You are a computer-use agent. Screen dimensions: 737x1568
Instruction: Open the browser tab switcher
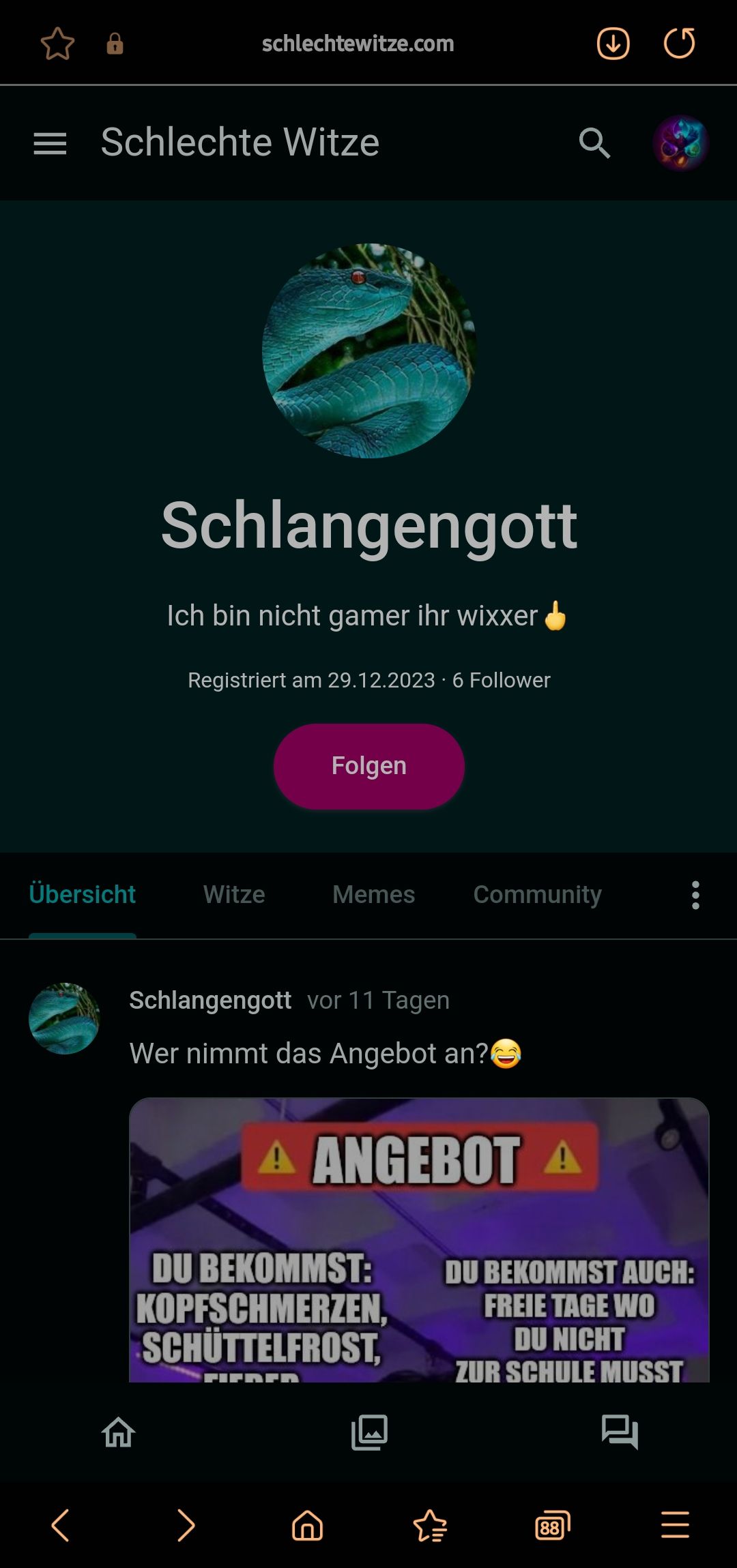pyautogui.click(x=552, y=1525)
